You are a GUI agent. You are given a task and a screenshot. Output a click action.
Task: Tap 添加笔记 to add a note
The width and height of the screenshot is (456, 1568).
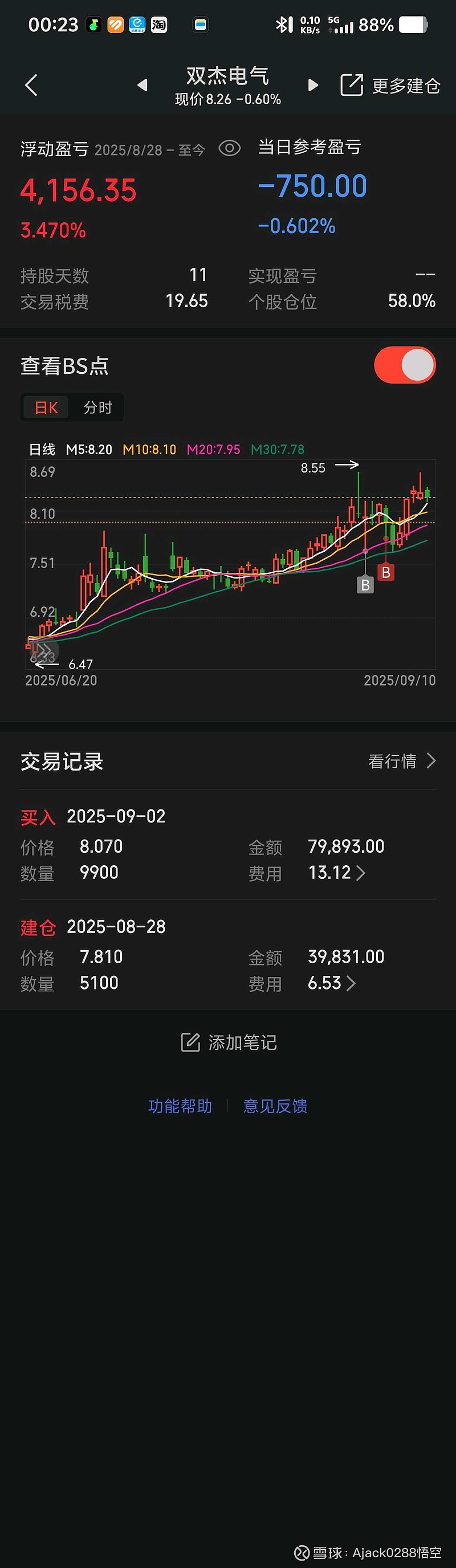(229, 1042)
